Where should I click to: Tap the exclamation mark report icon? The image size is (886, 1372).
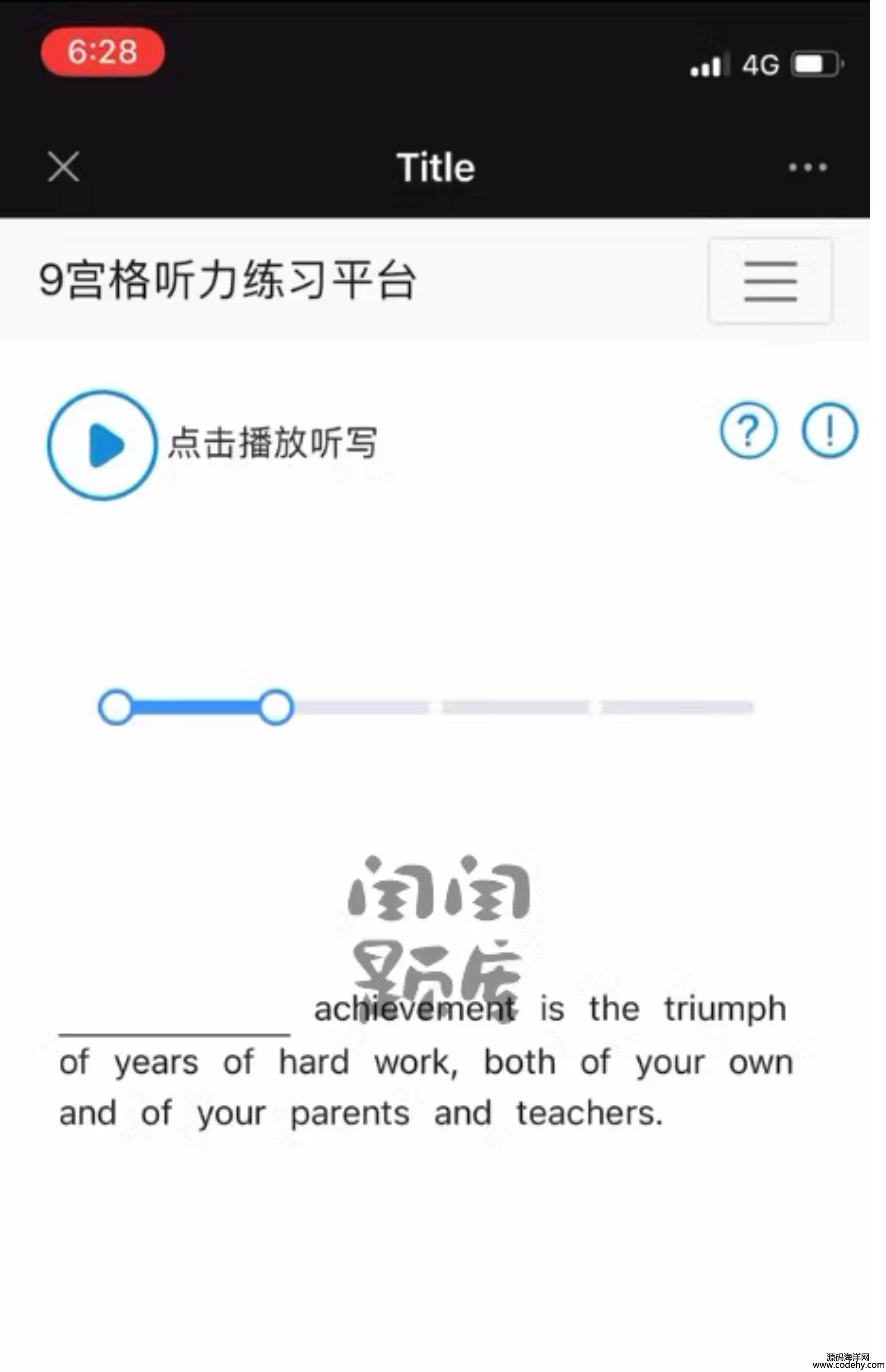coord(829,430)
